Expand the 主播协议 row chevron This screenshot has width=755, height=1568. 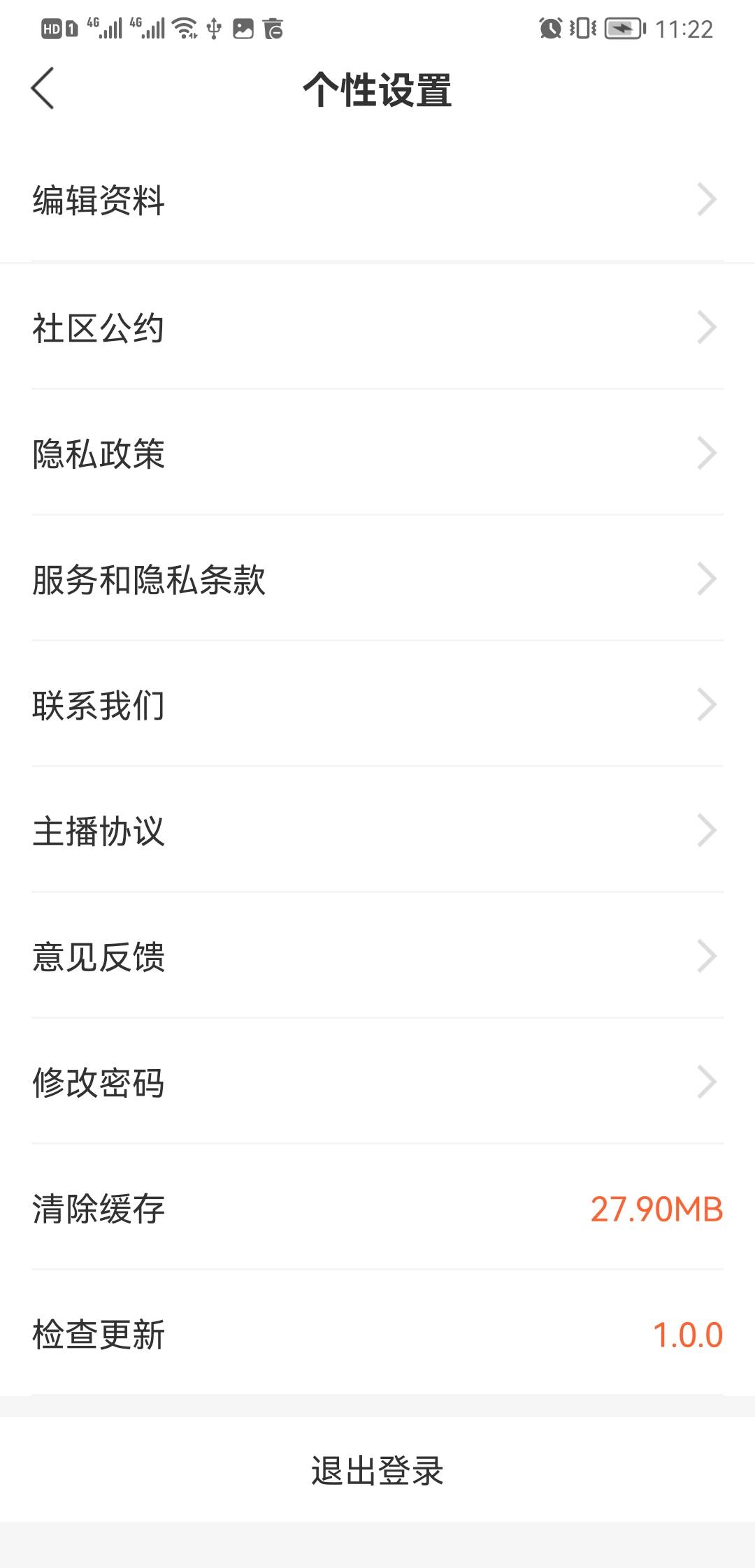708,832
